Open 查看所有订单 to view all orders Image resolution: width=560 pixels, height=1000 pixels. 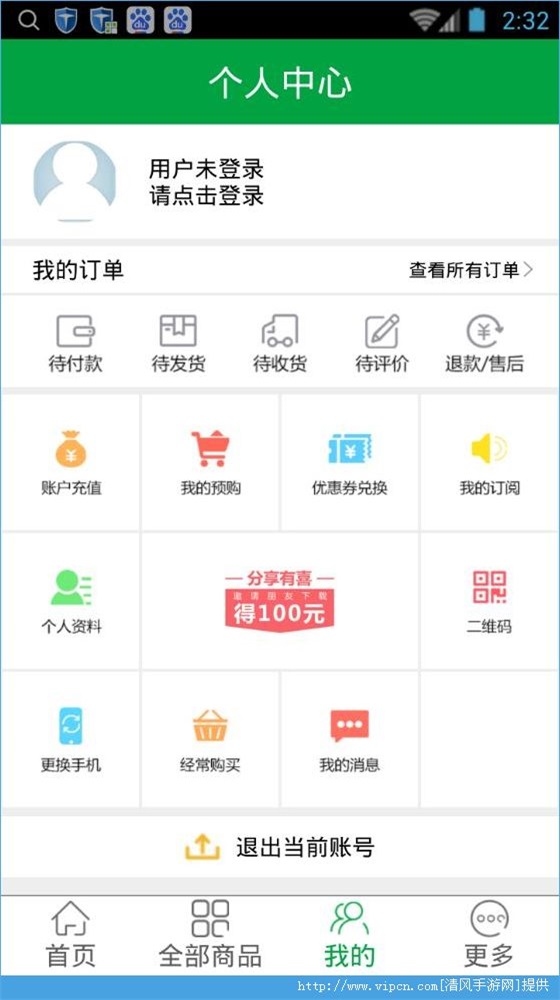(x=471, y=270)
